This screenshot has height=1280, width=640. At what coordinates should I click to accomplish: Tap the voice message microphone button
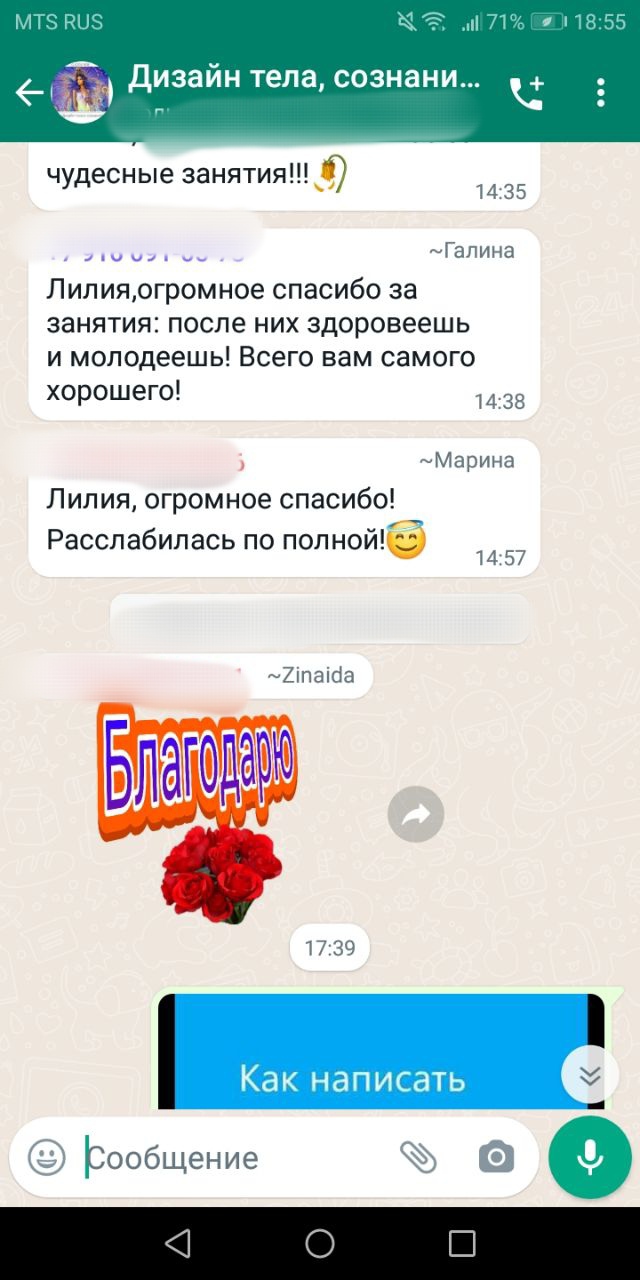(590, 1157)
